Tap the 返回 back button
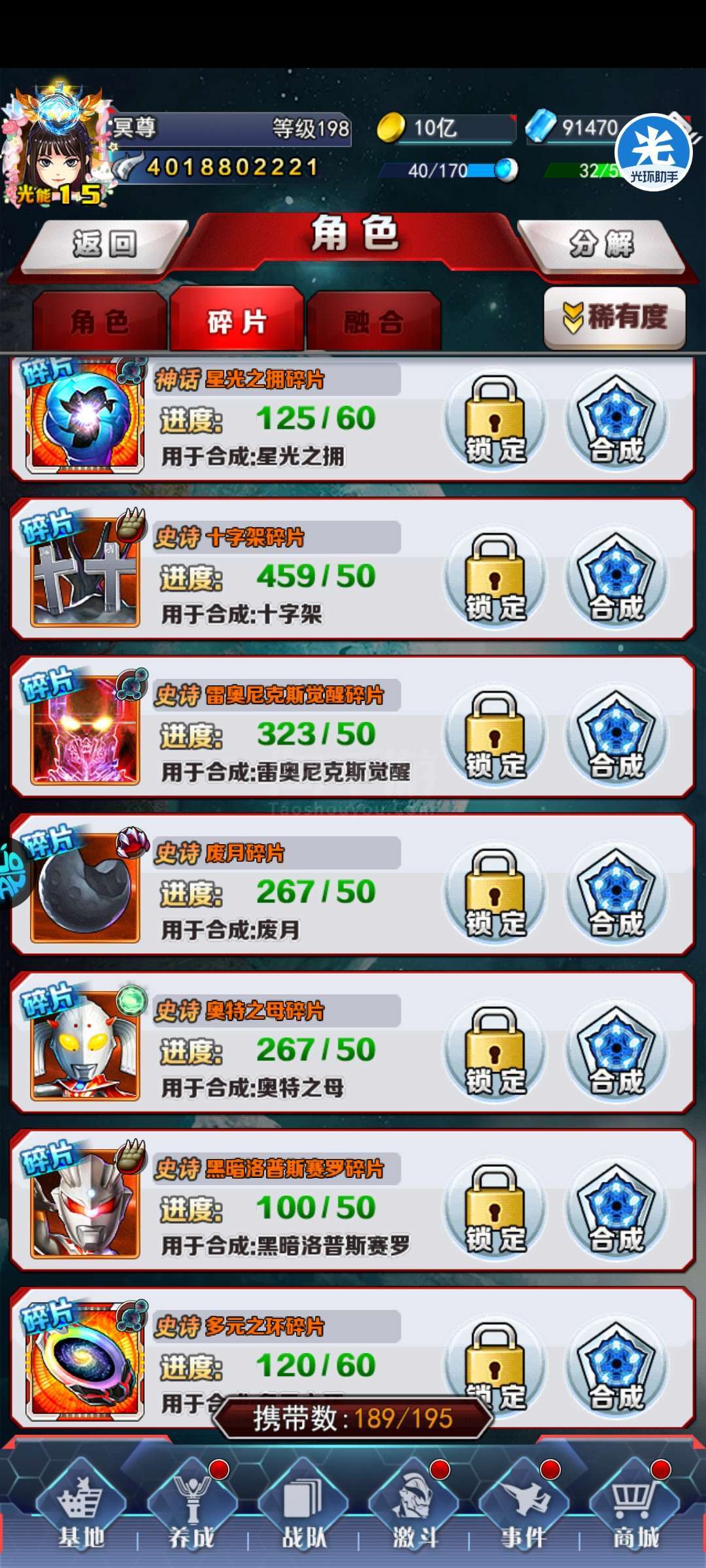706x1568 pixels. coord(105,245)
